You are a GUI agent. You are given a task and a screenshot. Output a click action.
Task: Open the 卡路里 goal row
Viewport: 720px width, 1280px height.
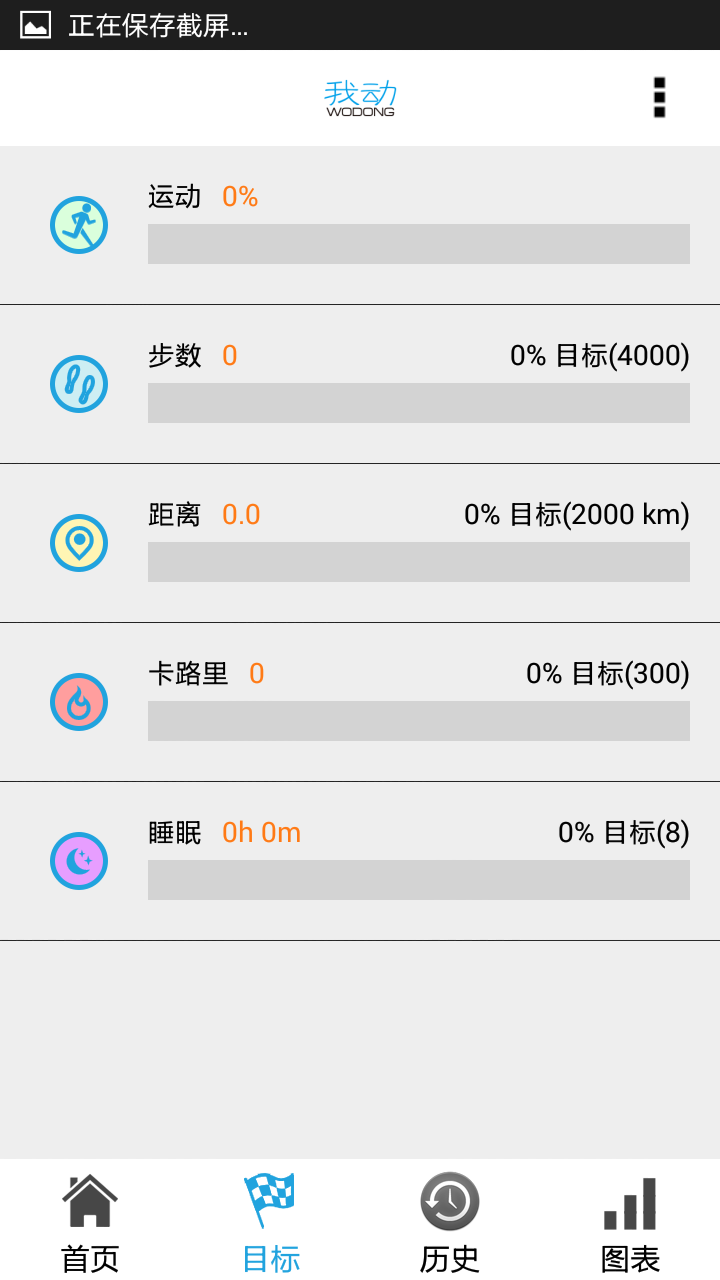360,703
